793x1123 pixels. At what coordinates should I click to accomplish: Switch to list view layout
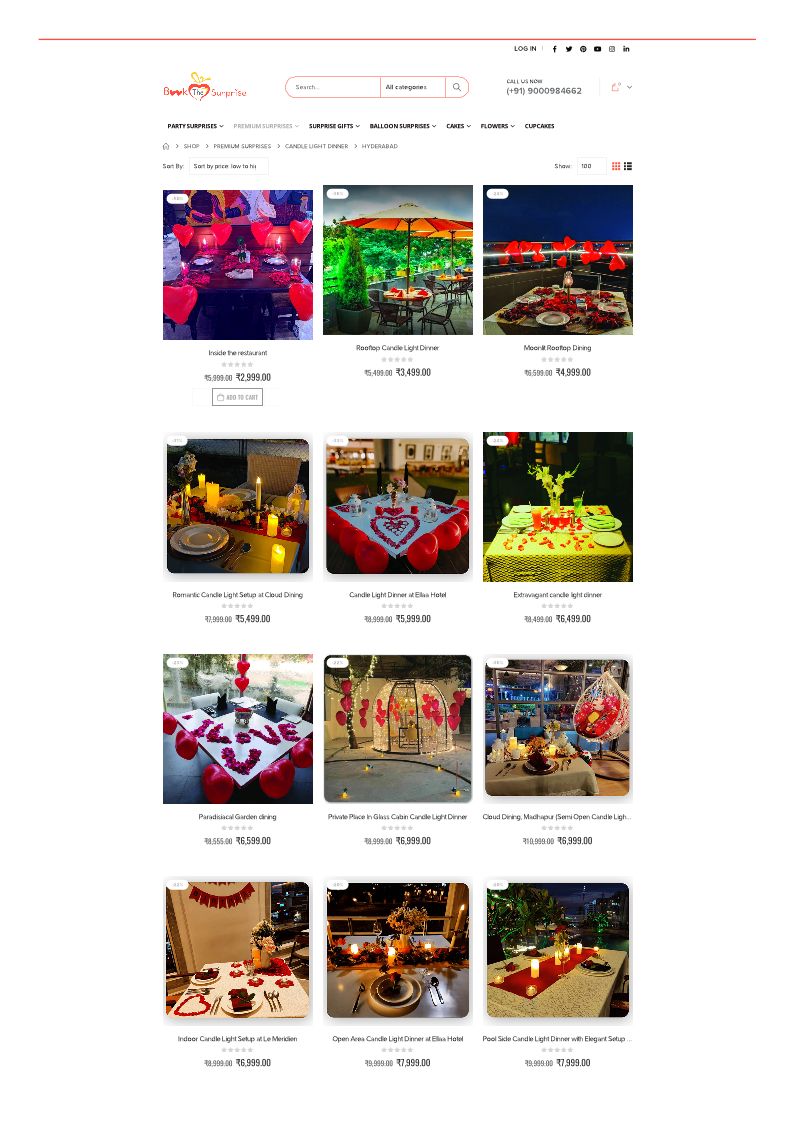[x=628, y=166]
